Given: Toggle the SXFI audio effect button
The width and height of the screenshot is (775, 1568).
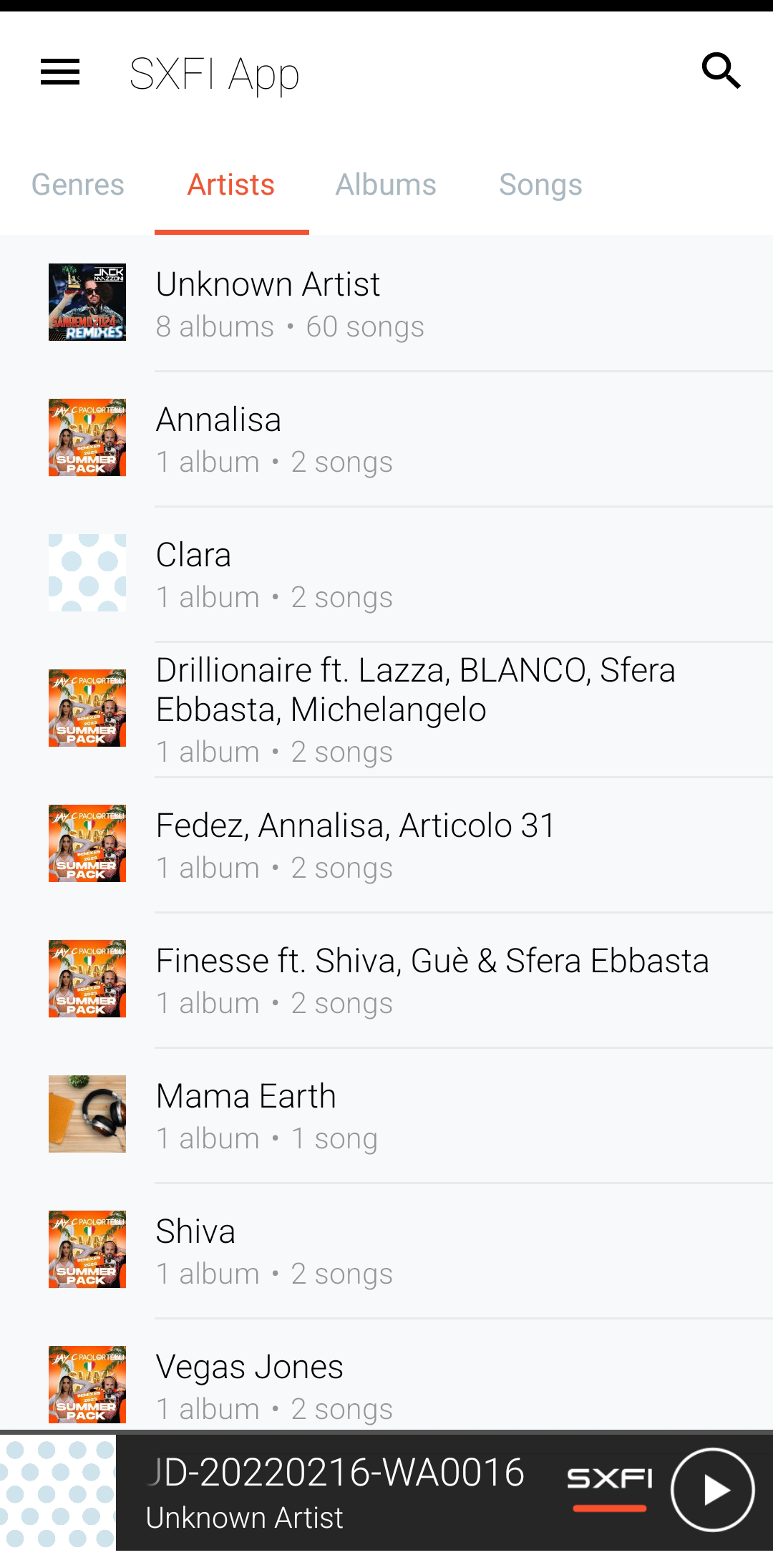Looking at the screenshot, I should pos(610,1488).
